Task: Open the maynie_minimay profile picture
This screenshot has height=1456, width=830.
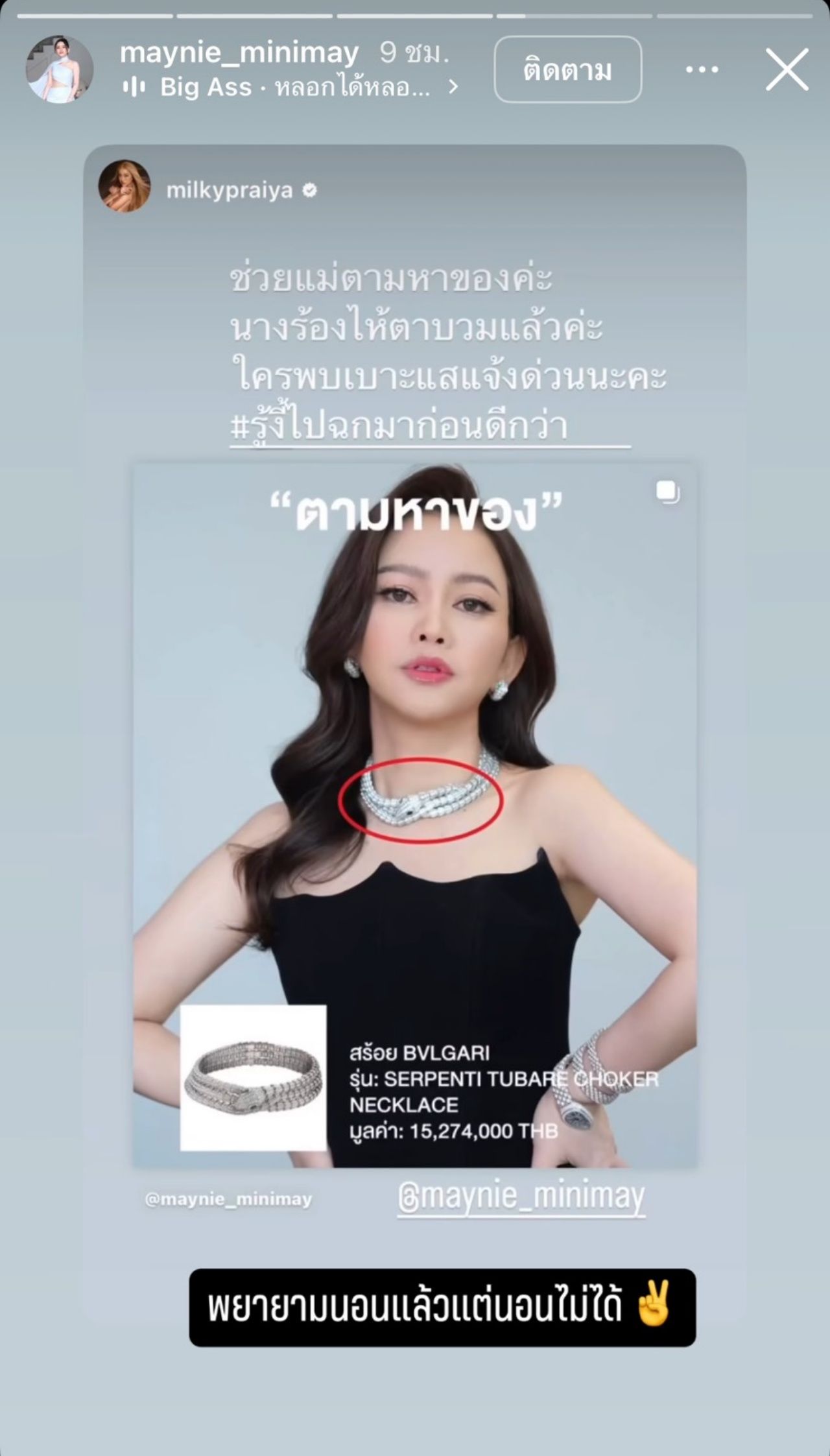Action: click(x=59, y=69)
